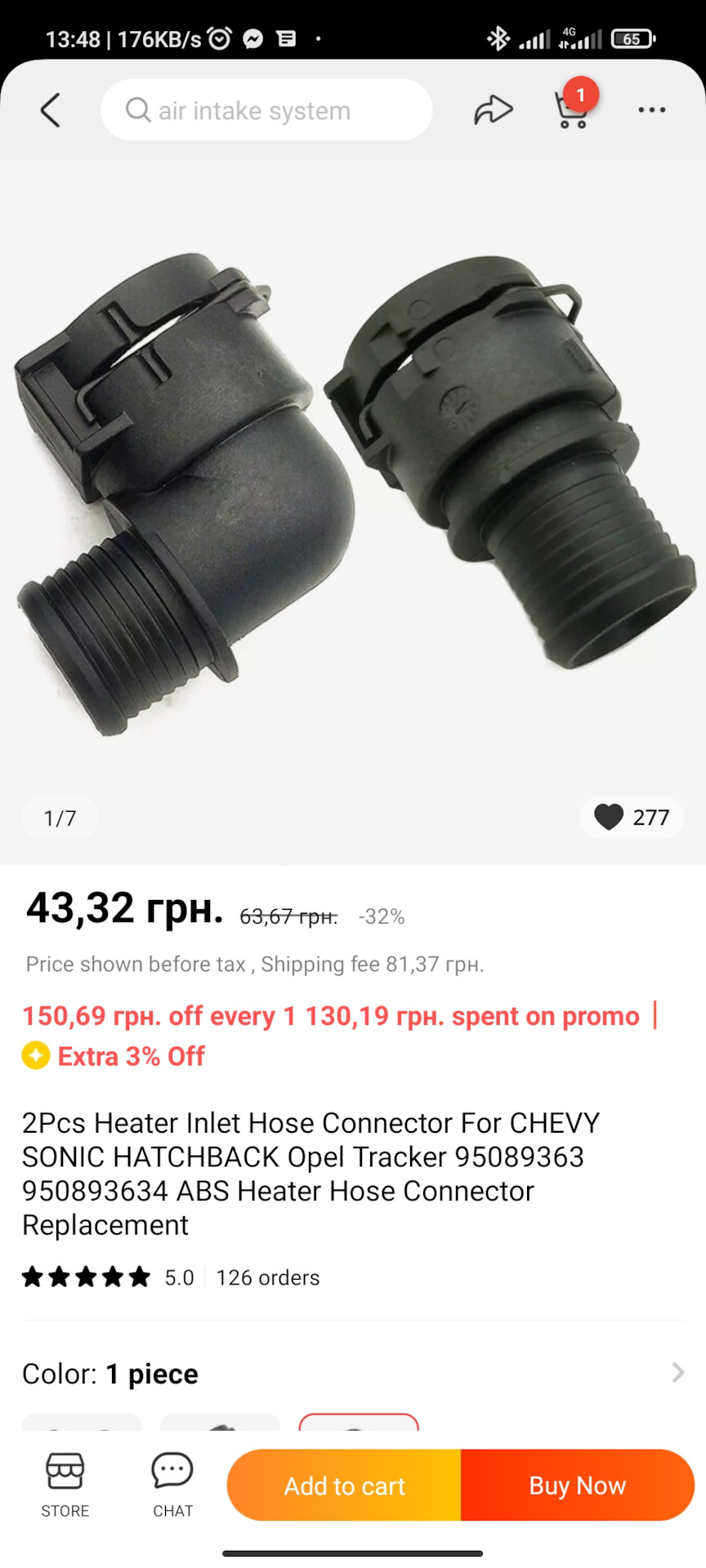Expand the Color selection options

(677, 1373)
